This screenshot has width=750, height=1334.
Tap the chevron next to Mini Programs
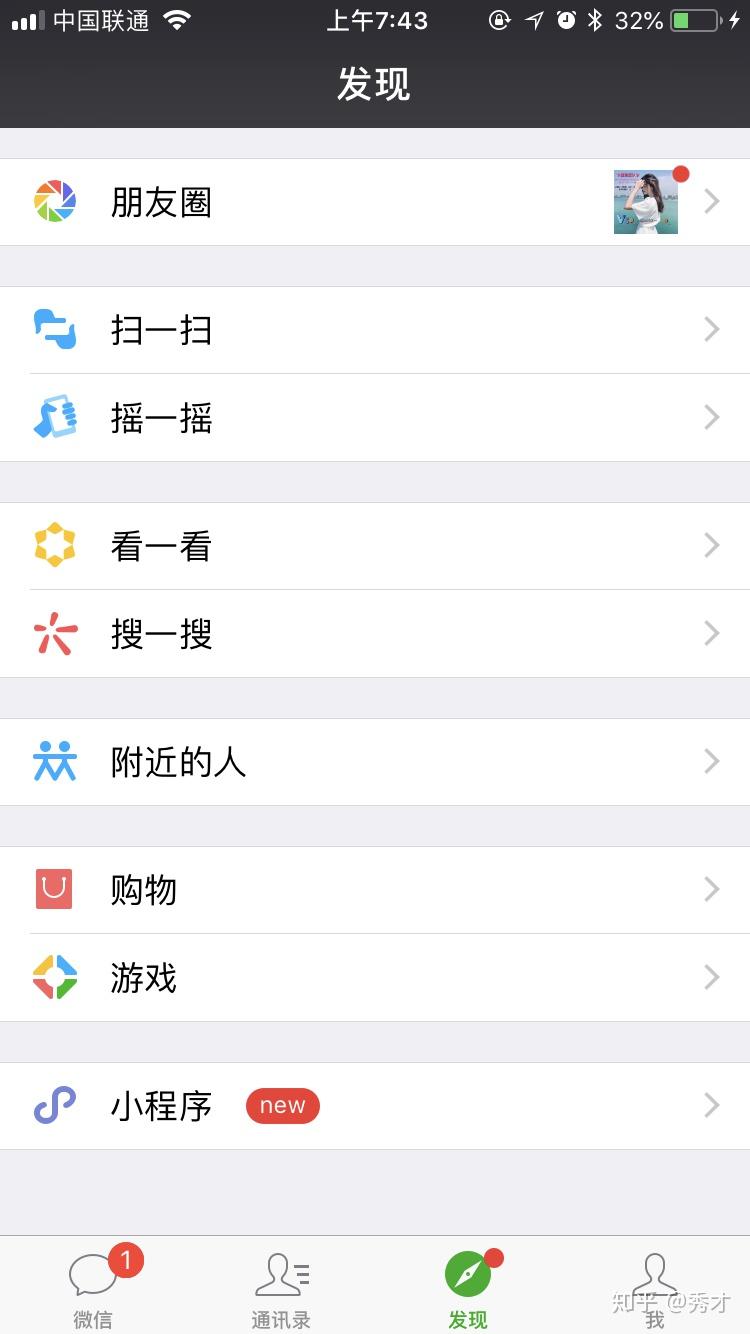[711, 1106]
